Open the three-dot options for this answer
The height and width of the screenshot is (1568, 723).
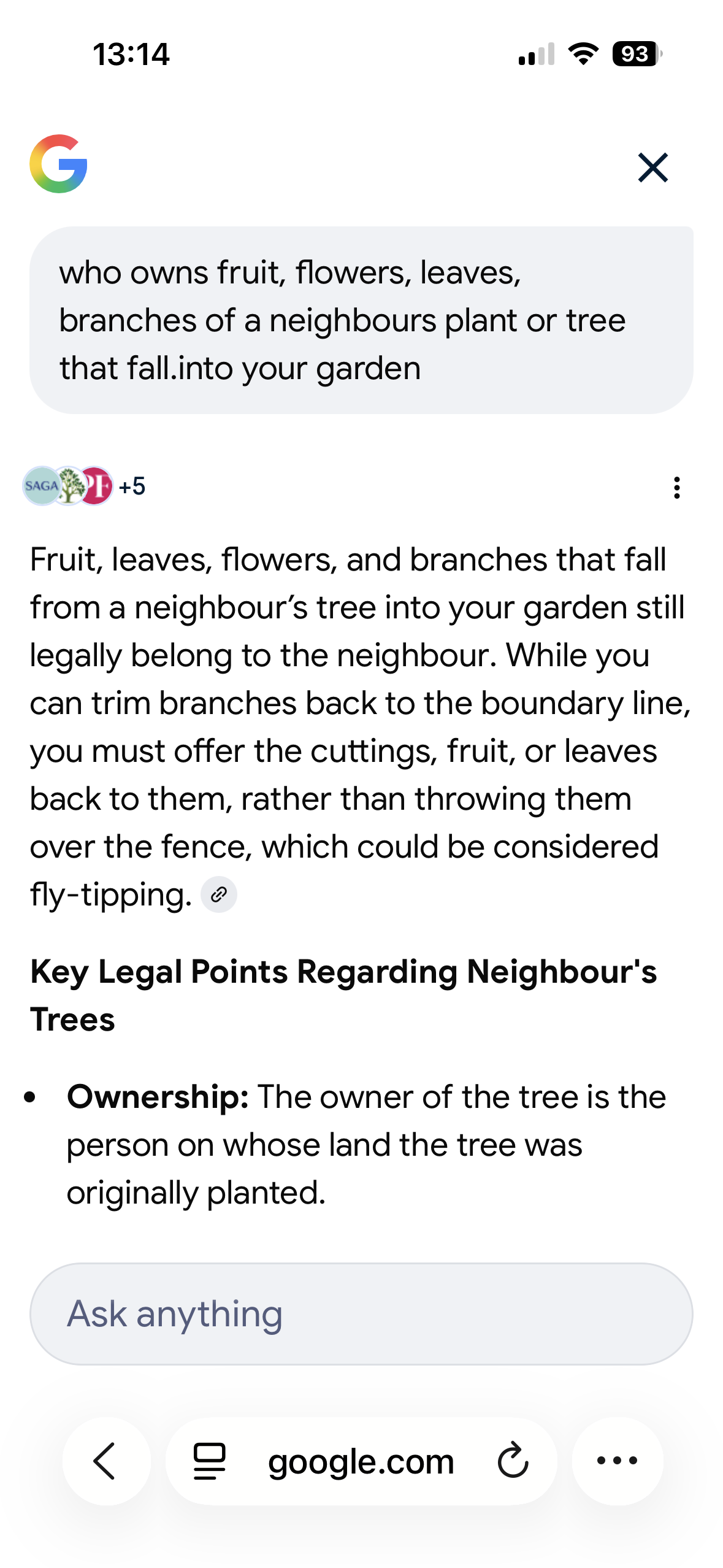[676, 488]
